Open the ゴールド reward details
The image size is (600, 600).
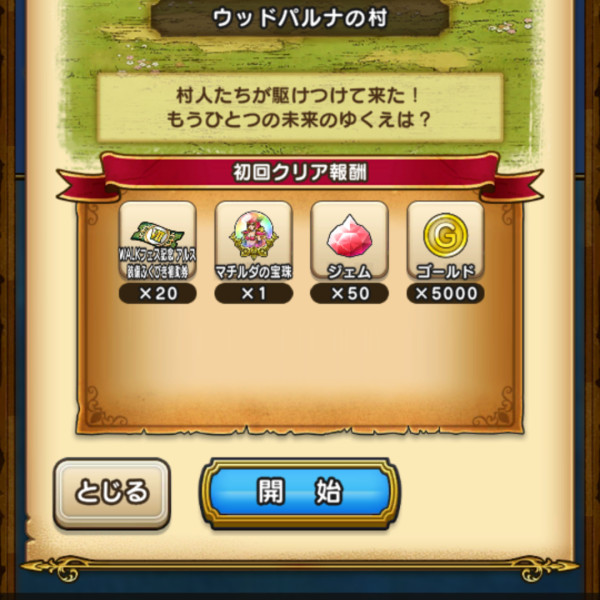[x=445, y=242]
